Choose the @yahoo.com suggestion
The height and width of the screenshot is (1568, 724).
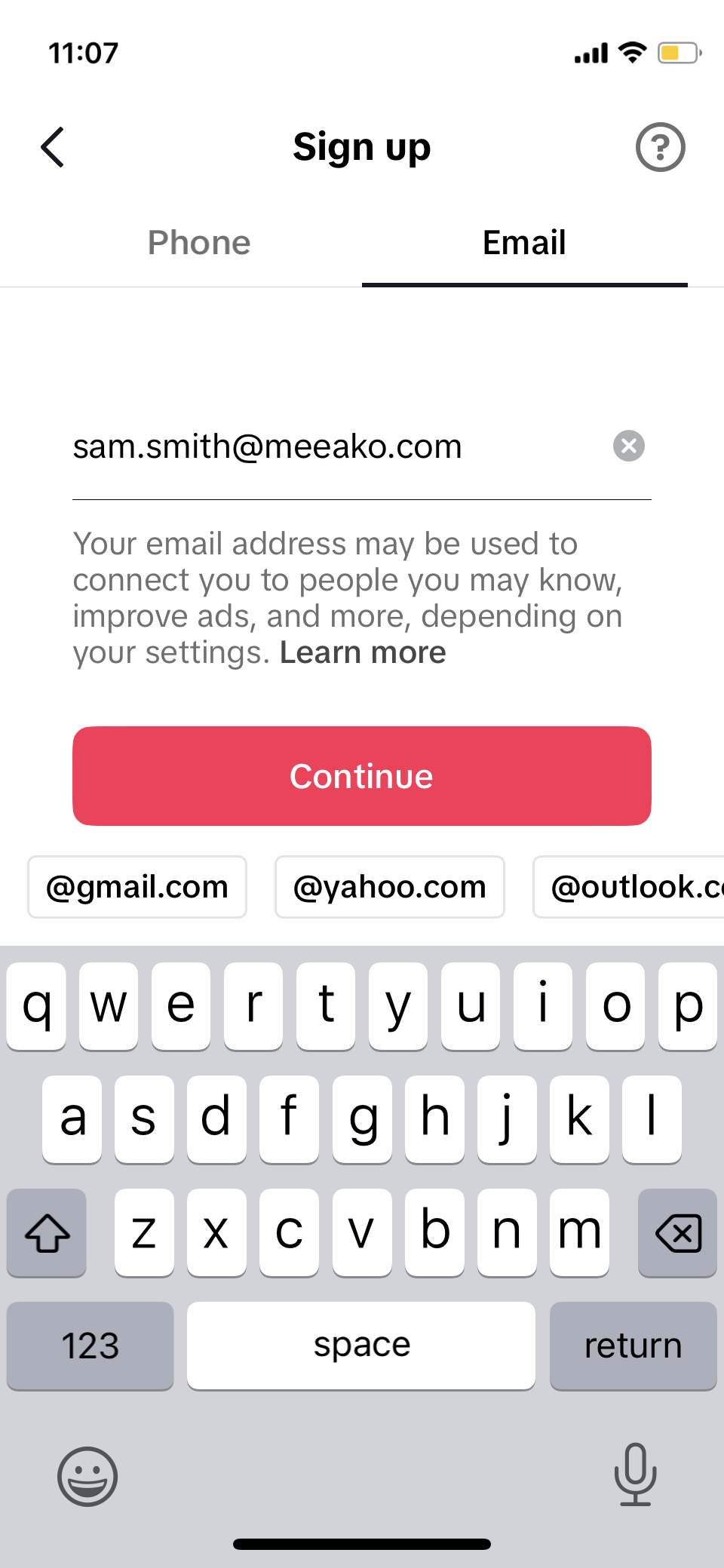tap(390, 887)
